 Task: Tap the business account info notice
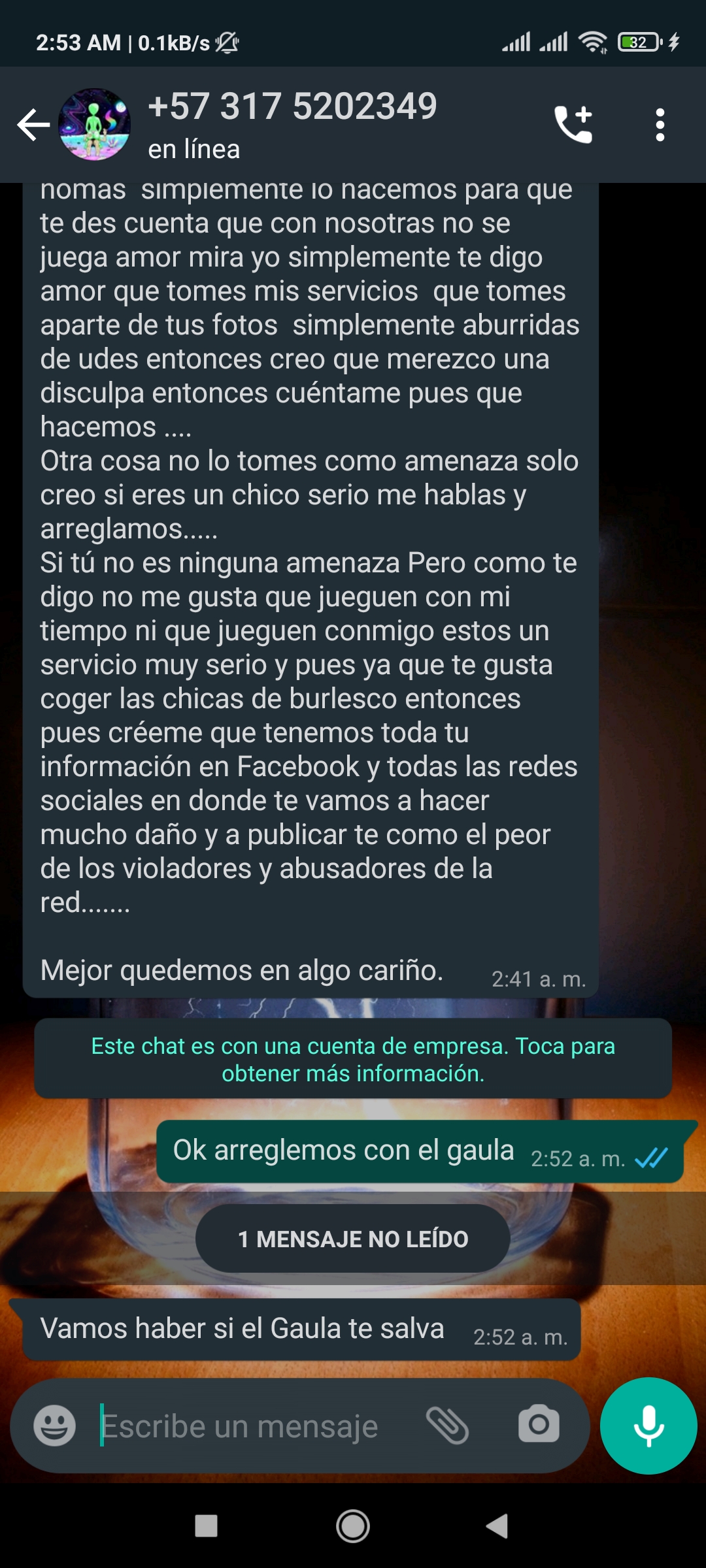pos(353,1059)
